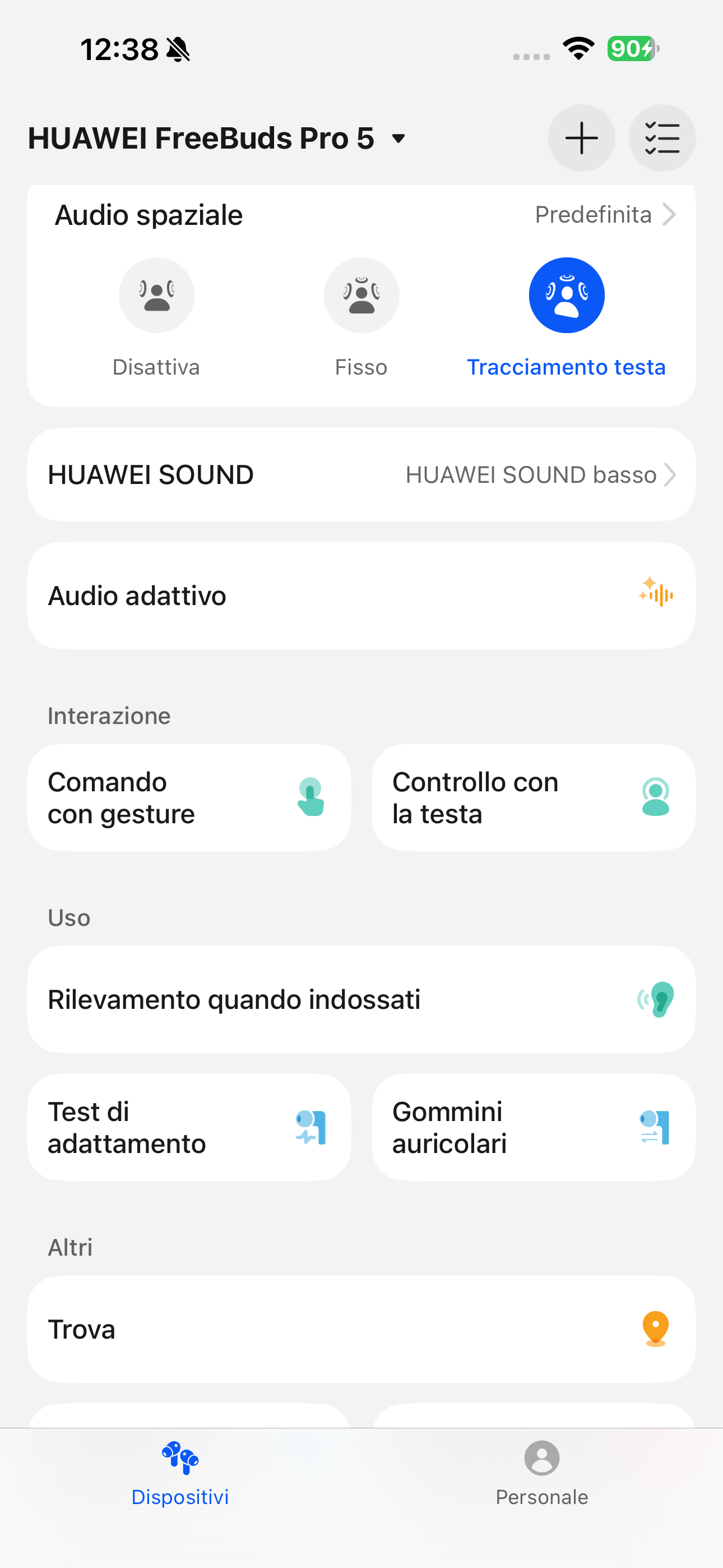Start the Test di adattamento
The image size is (723, 1568).
[x=189, y=1127]
